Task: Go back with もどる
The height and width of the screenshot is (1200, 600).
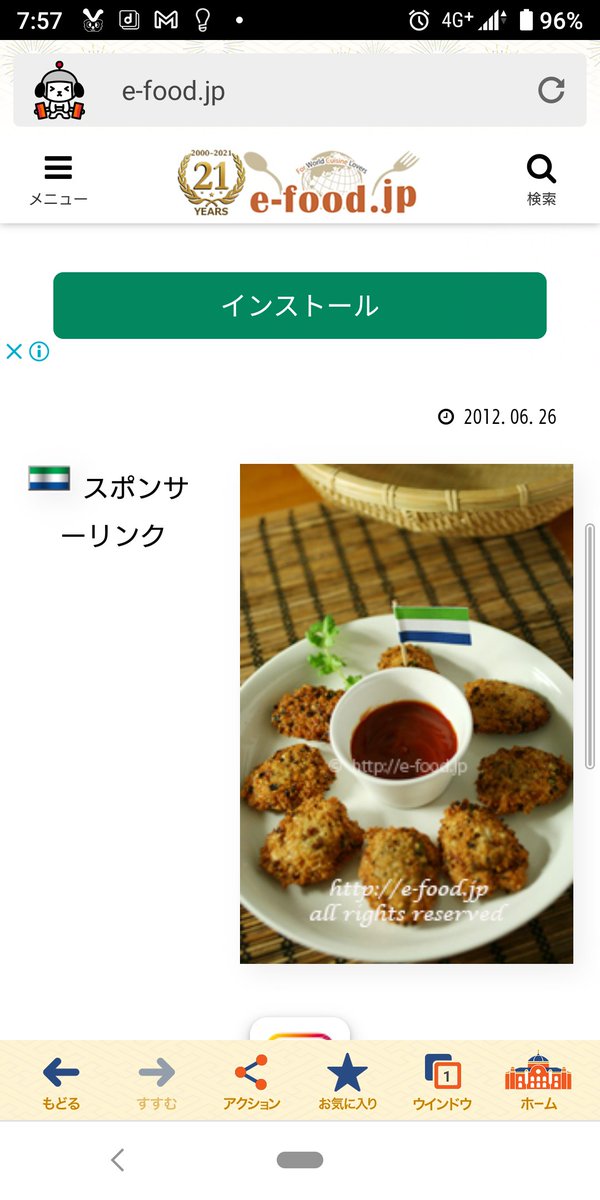Action: click(61, 1082)
